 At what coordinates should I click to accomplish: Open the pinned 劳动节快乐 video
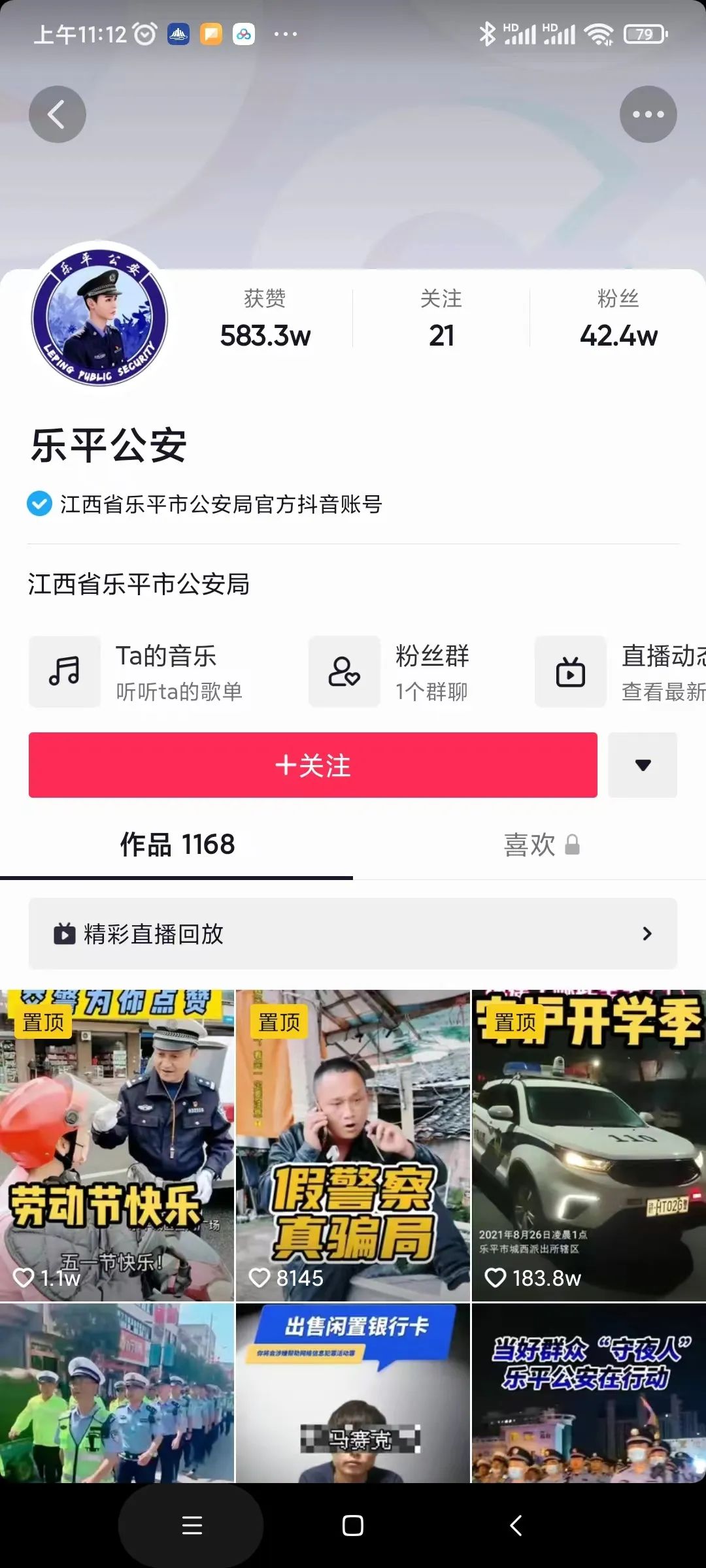(117, 1145)
